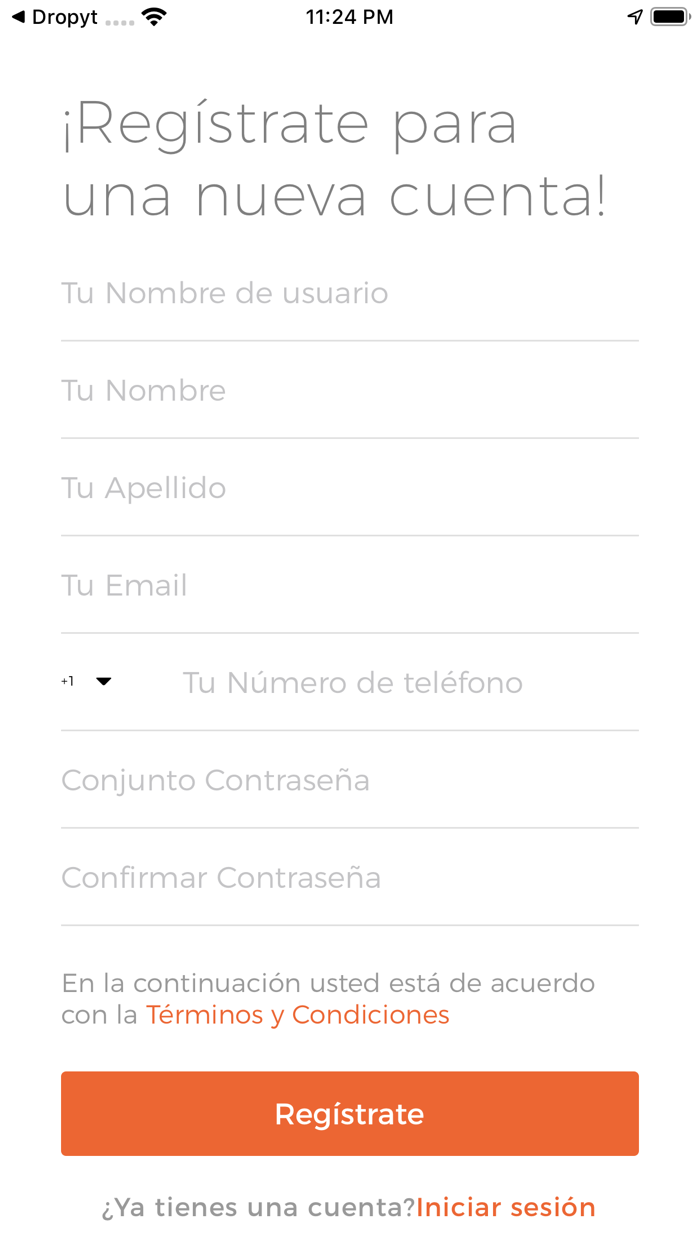Focus the Tu Nombre field

(349, 391)
